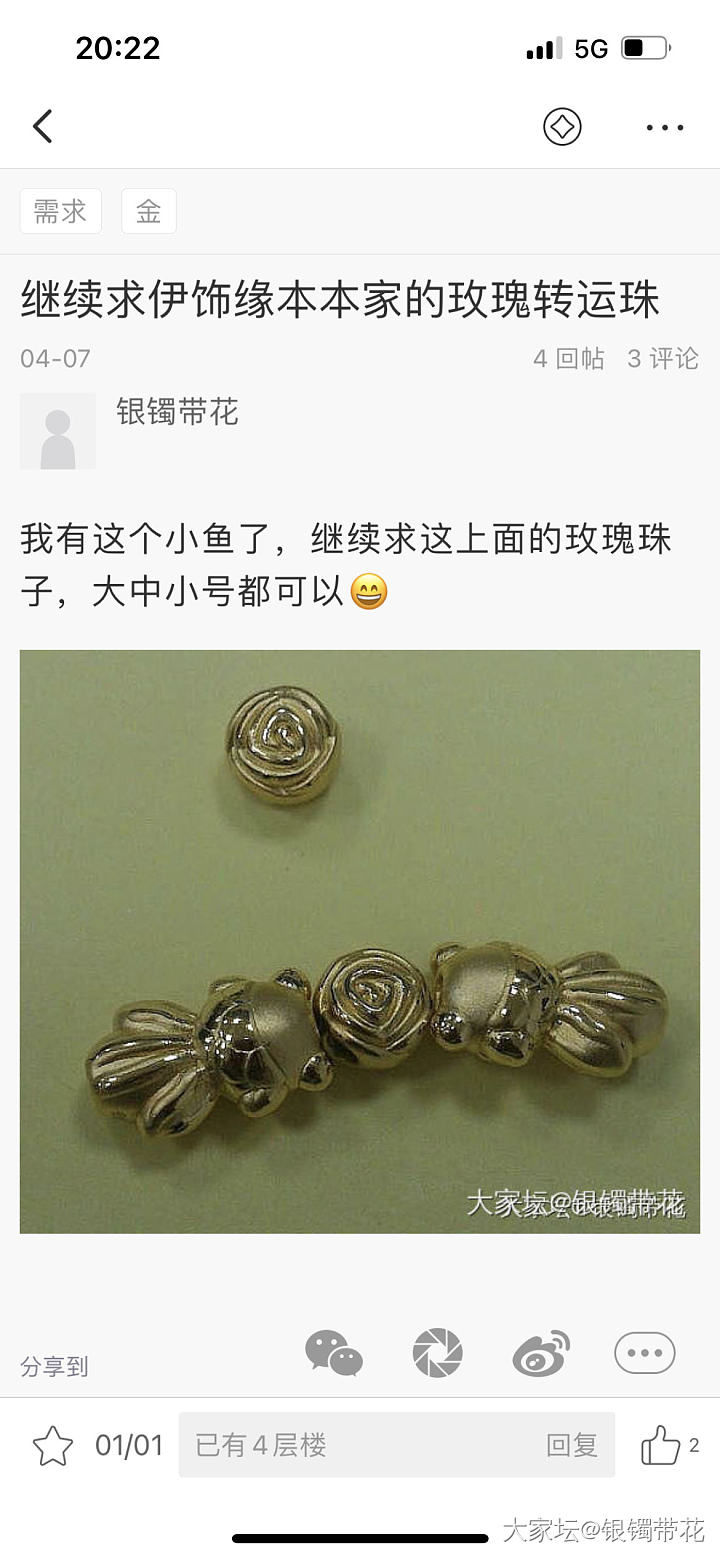
Task: Open the 01/01 page selector
Action: (129, 1446)
